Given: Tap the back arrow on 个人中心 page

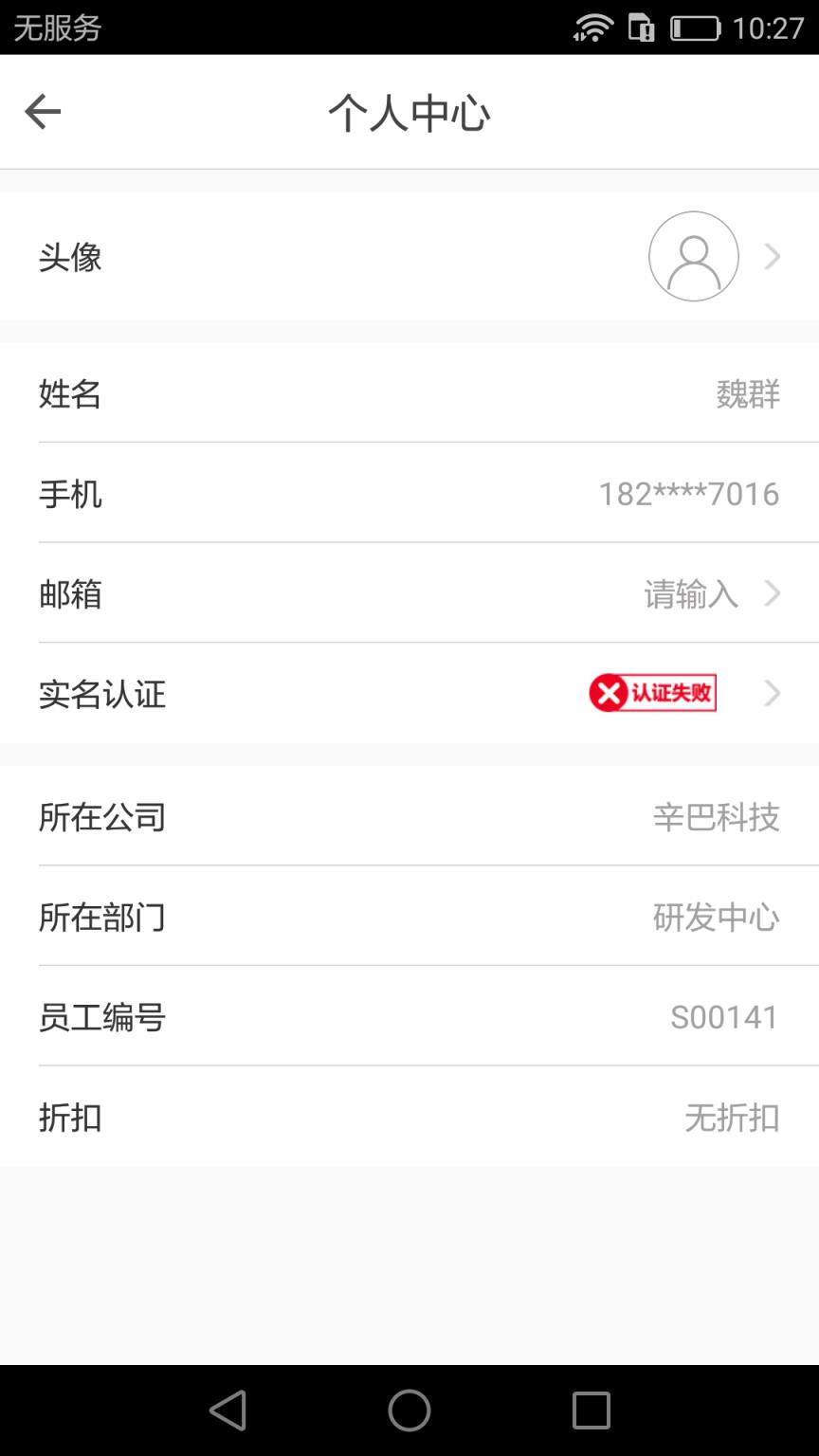Looking at the screenshot, I should point(43,111).
